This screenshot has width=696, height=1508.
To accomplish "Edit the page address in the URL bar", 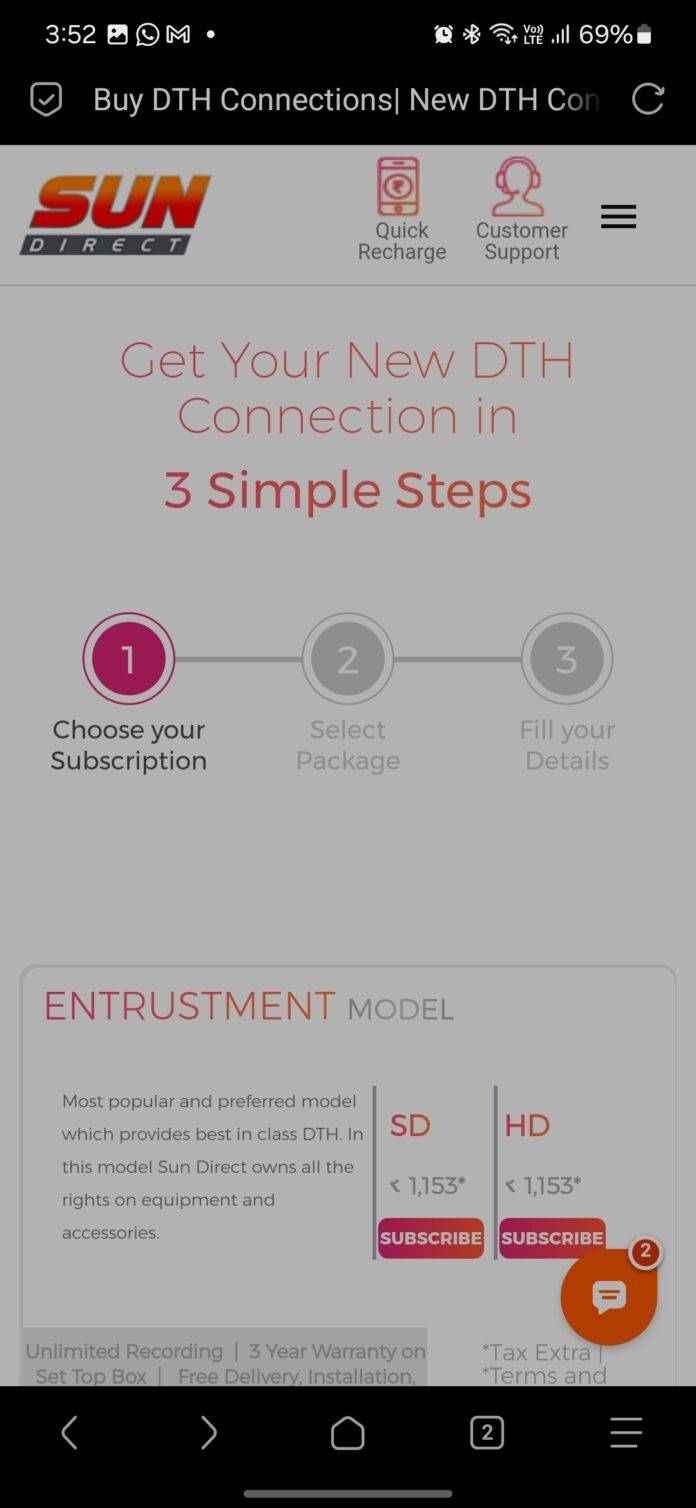I will point(345,99).
